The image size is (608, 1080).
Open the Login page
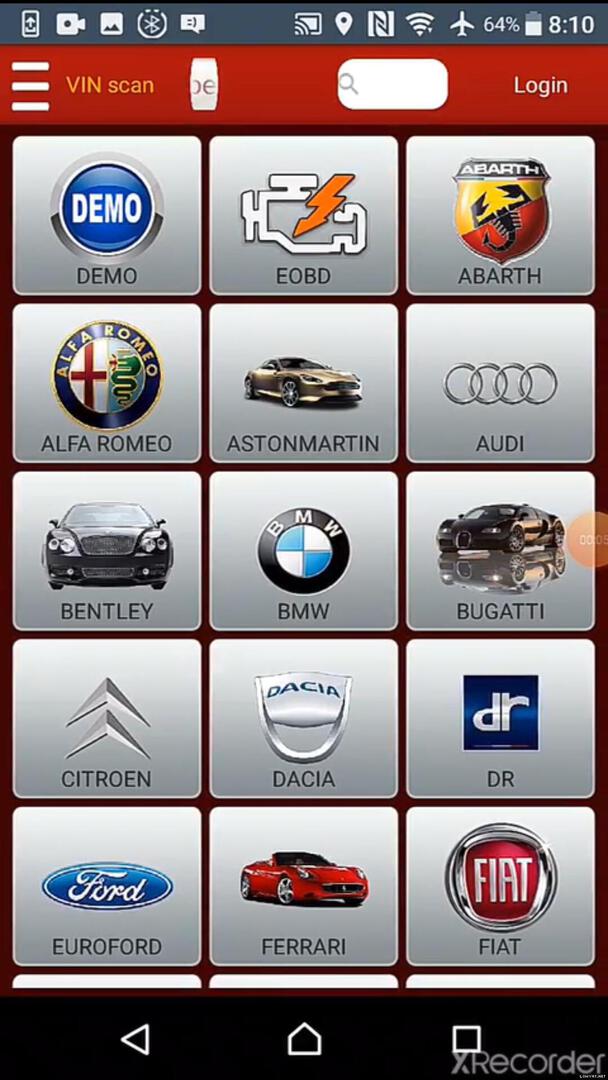(540, 85)
